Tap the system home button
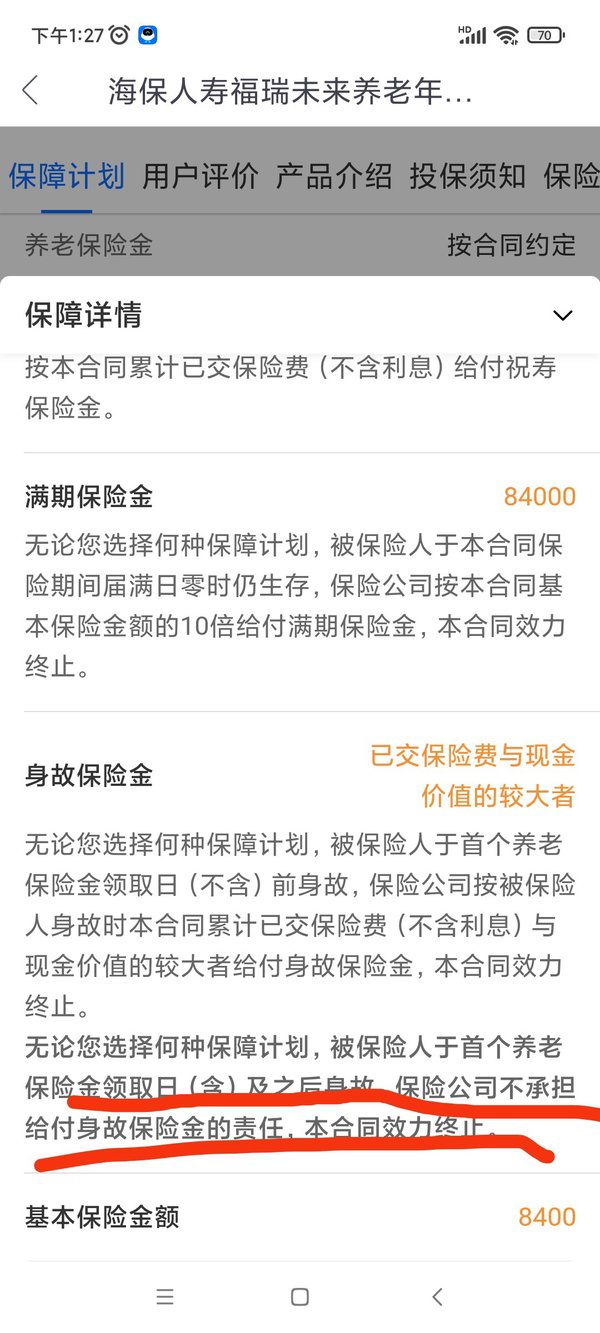The width and height of the screenshot is (600, 1333). click(299, 1297)
